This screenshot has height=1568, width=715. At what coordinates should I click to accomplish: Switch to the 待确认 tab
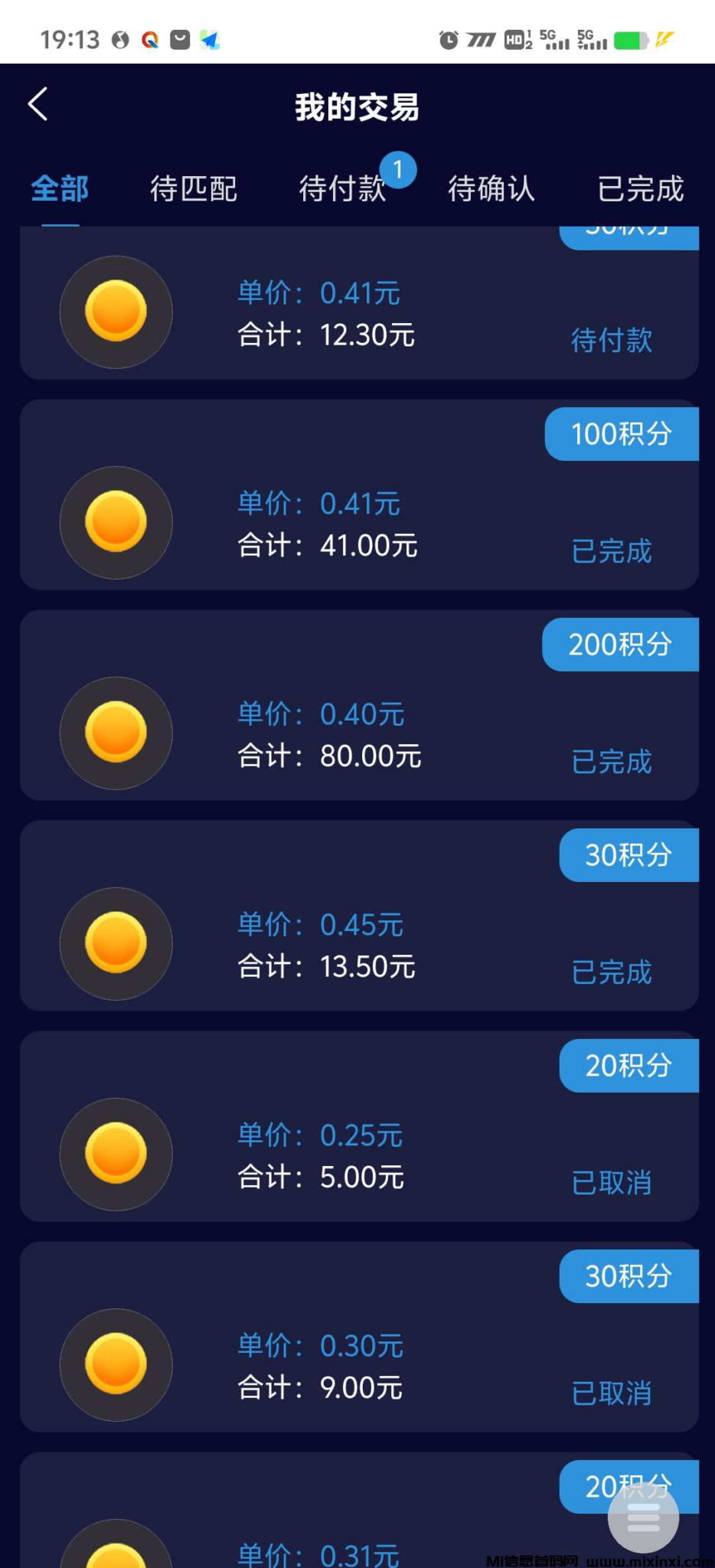491,189
